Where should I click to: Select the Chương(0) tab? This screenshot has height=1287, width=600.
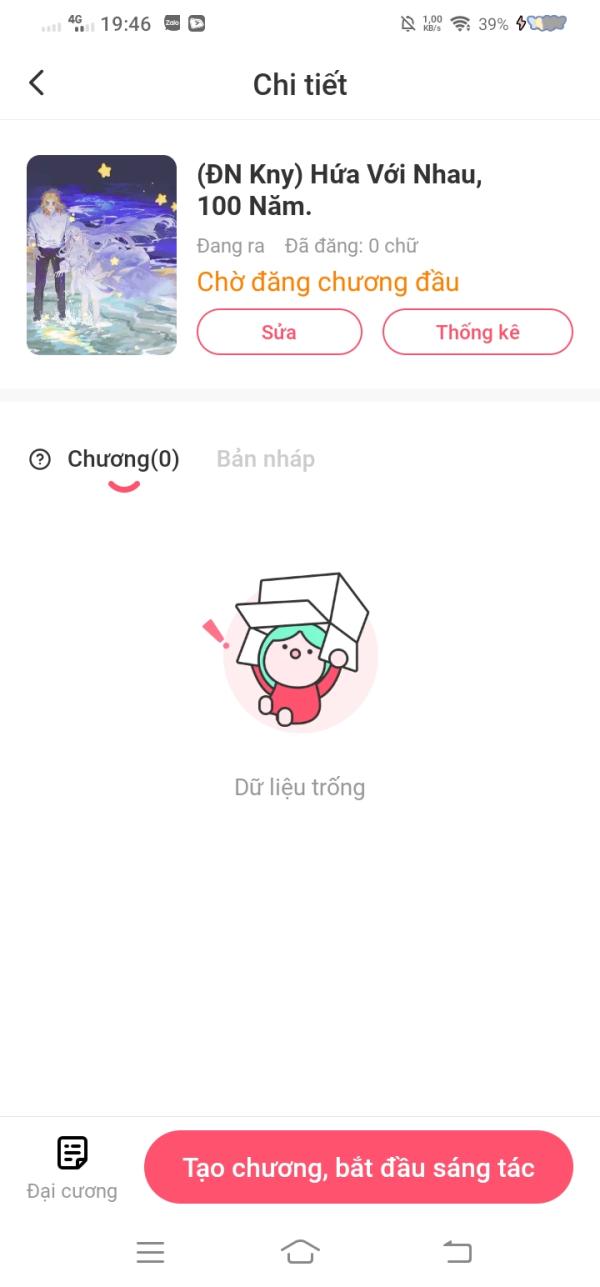click(123, 460)
